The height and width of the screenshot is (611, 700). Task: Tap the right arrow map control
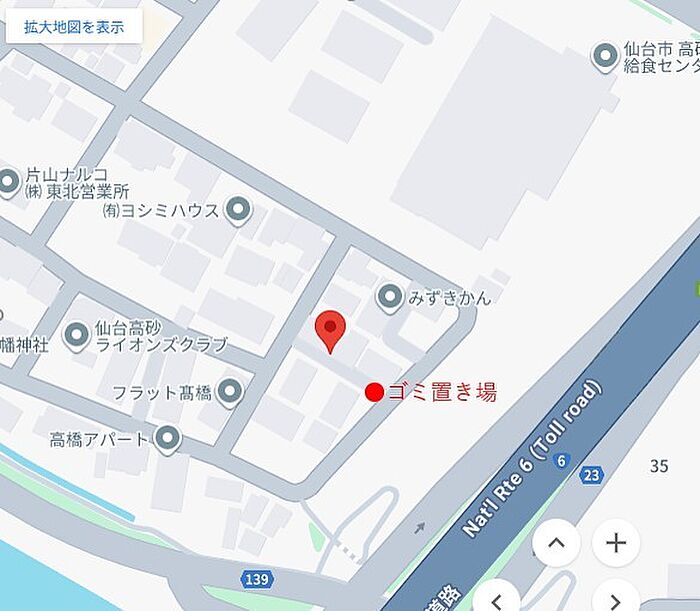(x=616, y=600)
